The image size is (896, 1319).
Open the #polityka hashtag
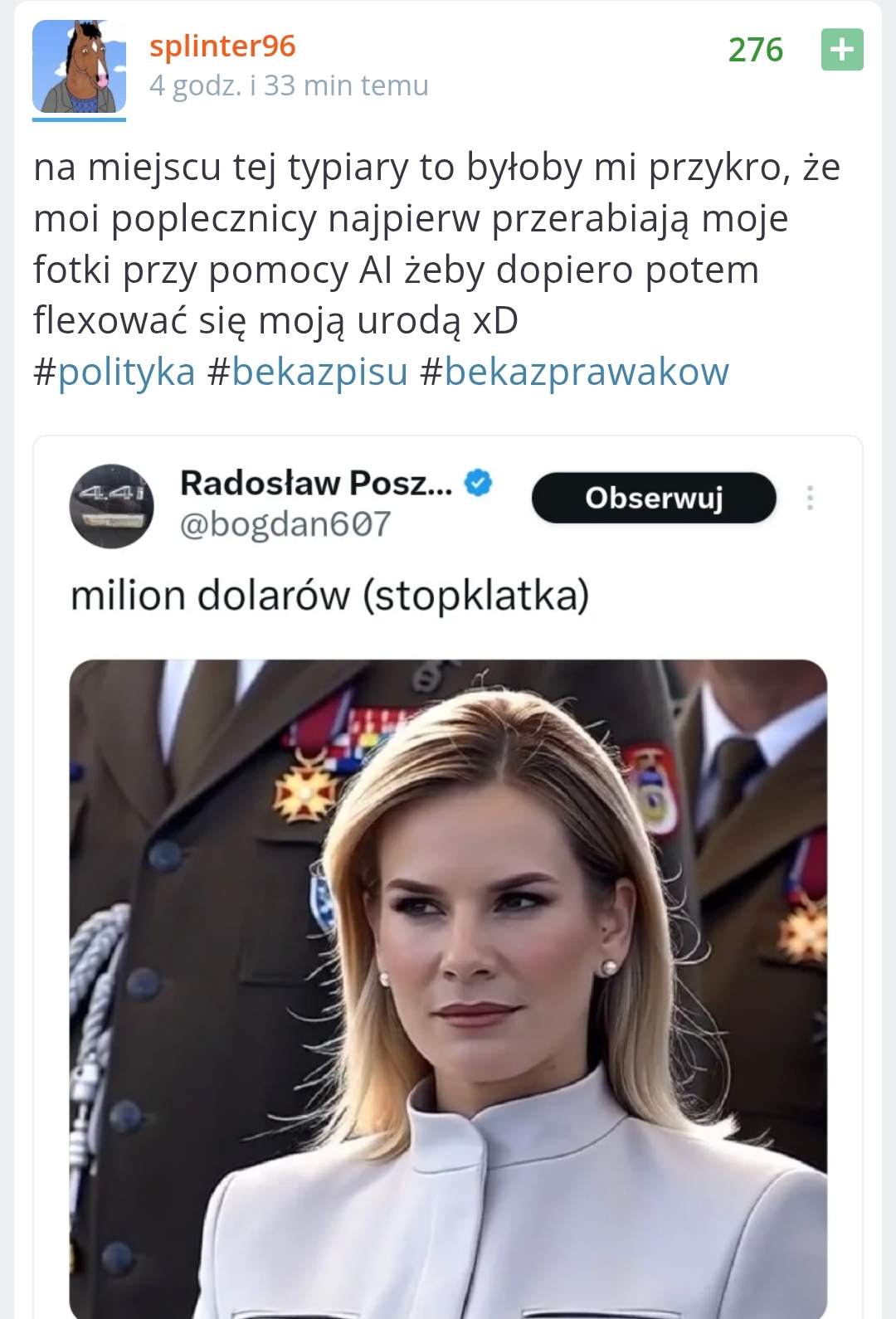(x=114, y=372)
